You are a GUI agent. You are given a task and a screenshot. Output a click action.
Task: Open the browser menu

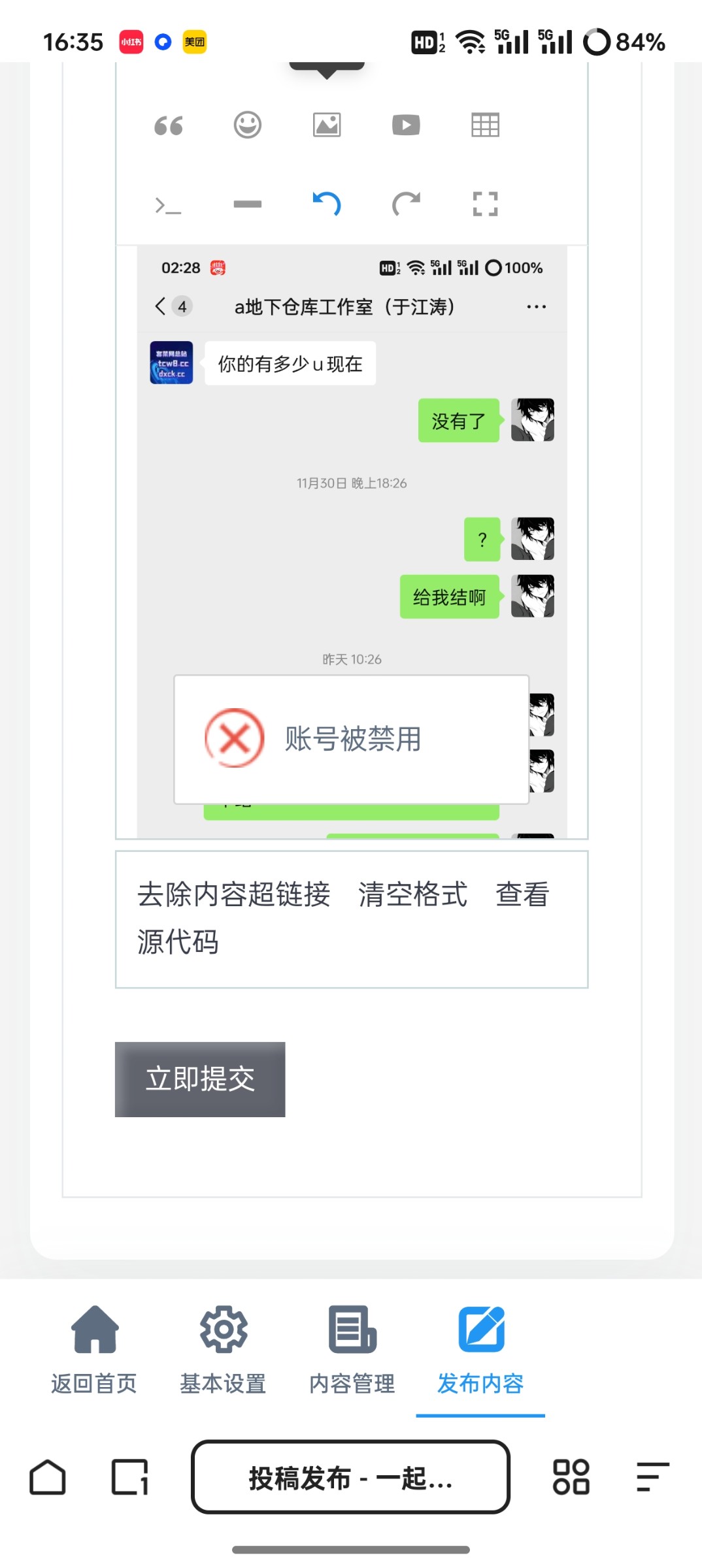652,1477
